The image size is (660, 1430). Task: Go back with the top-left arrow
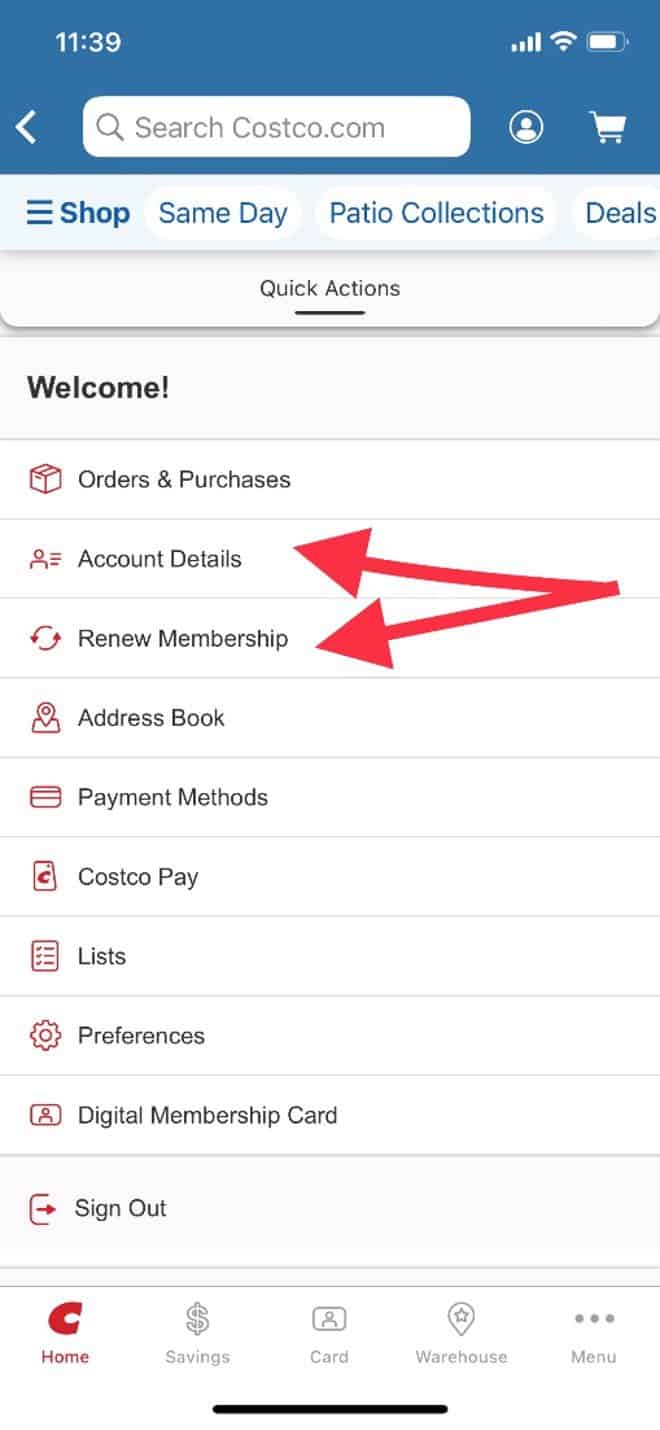coord(26,127)
